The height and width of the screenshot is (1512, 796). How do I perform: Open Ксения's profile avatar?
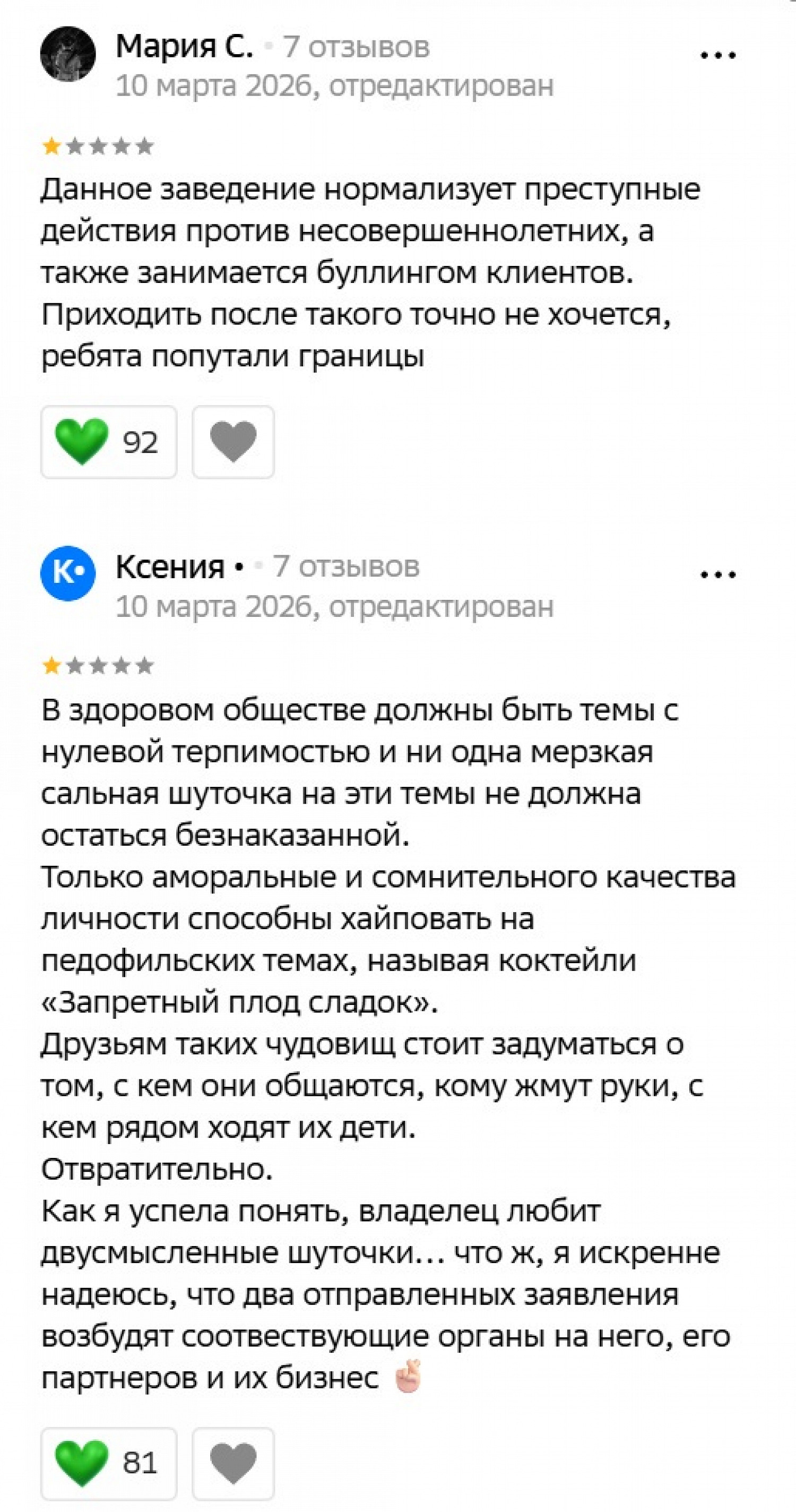[x=68, y=573]
